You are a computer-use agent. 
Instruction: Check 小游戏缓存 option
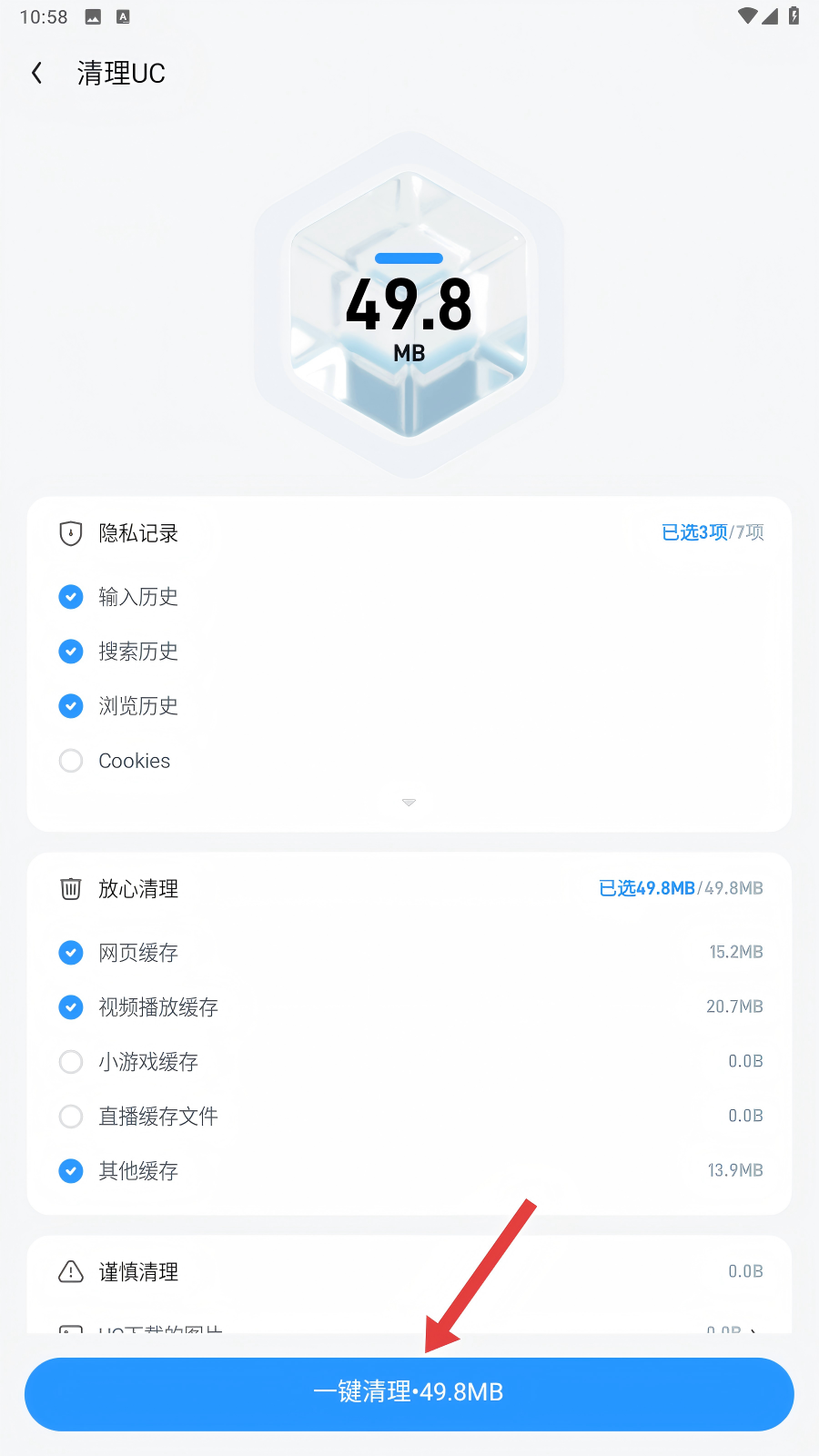pos(71,1062)
